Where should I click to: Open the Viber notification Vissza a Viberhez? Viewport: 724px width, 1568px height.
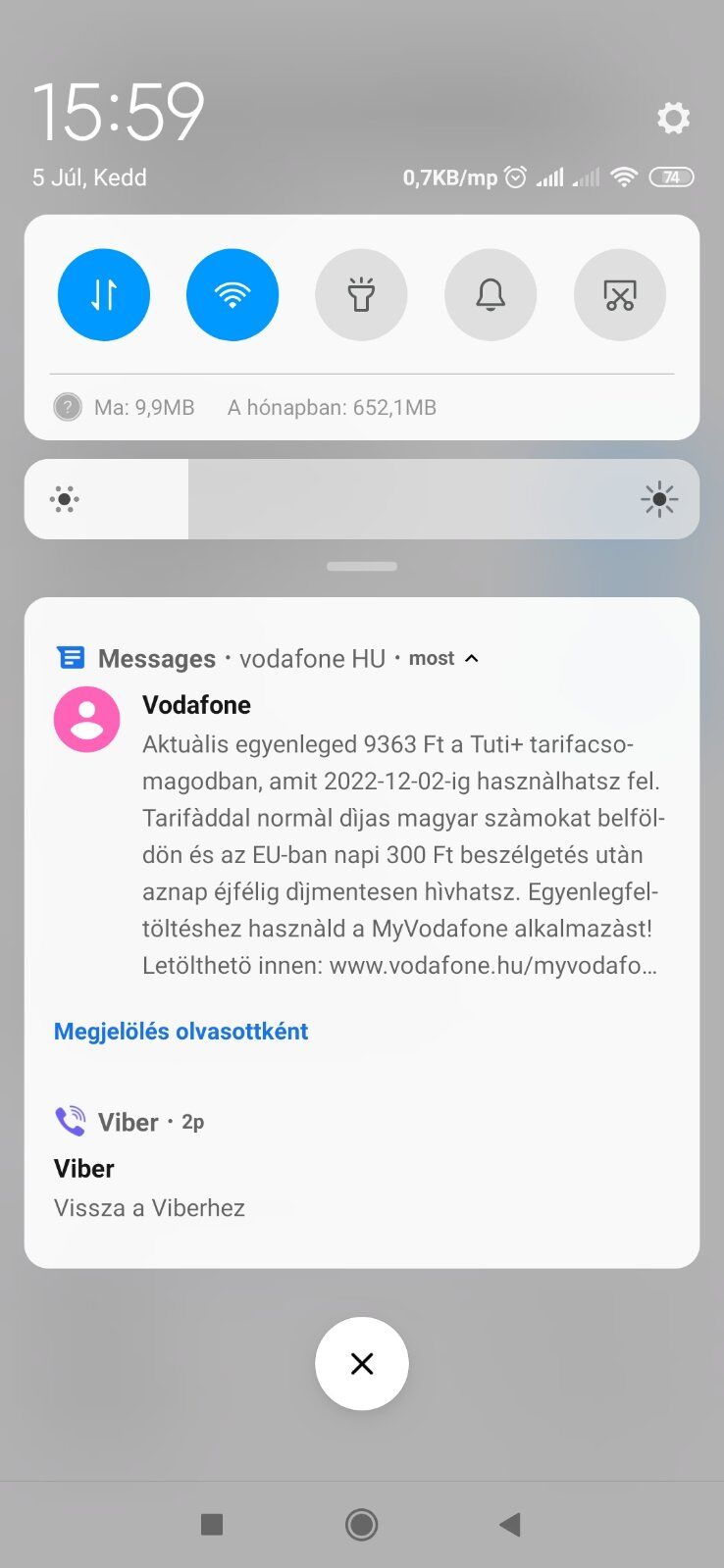pyautogui.click(x=362, y=1167)
